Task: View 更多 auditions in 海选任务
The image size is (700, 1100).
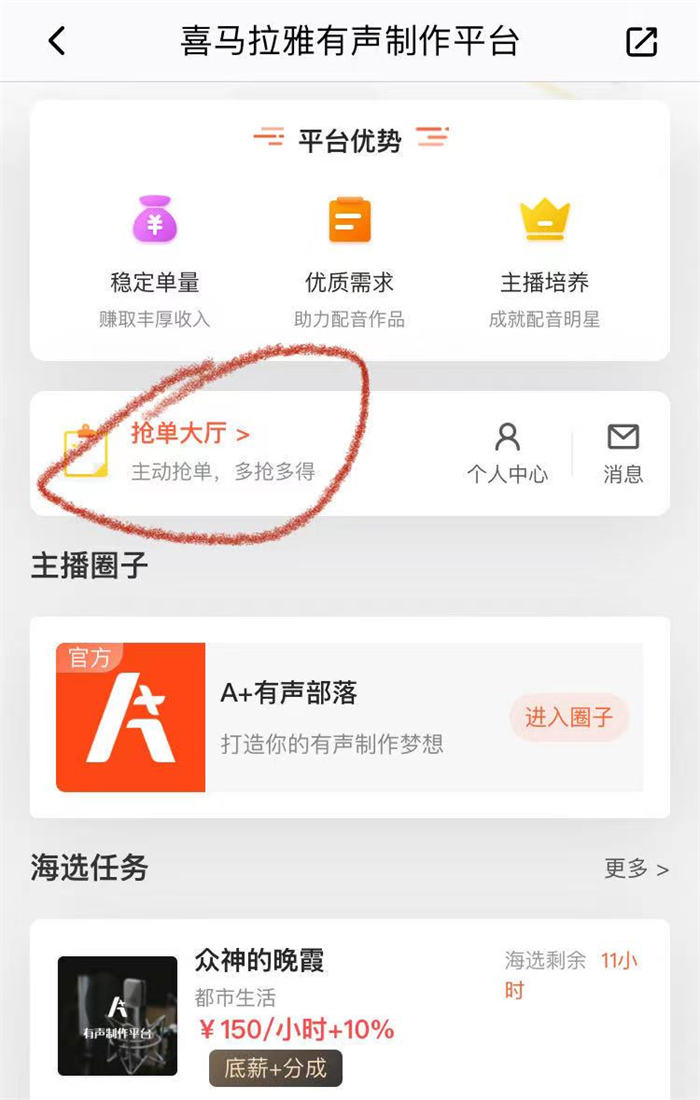Action: 636,868
